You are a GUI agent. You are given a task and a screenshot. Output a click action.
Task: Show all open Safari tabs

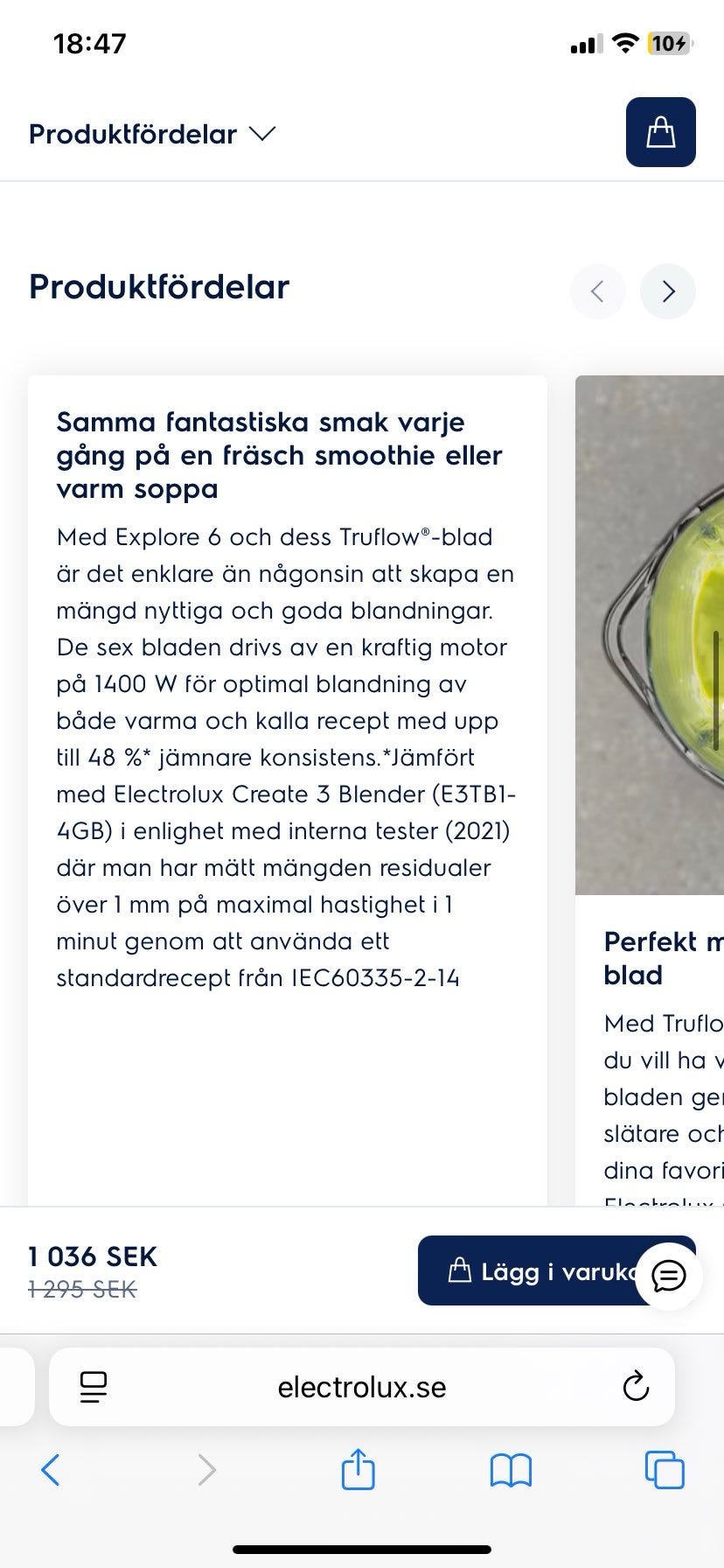click(x=665, y=1470)
